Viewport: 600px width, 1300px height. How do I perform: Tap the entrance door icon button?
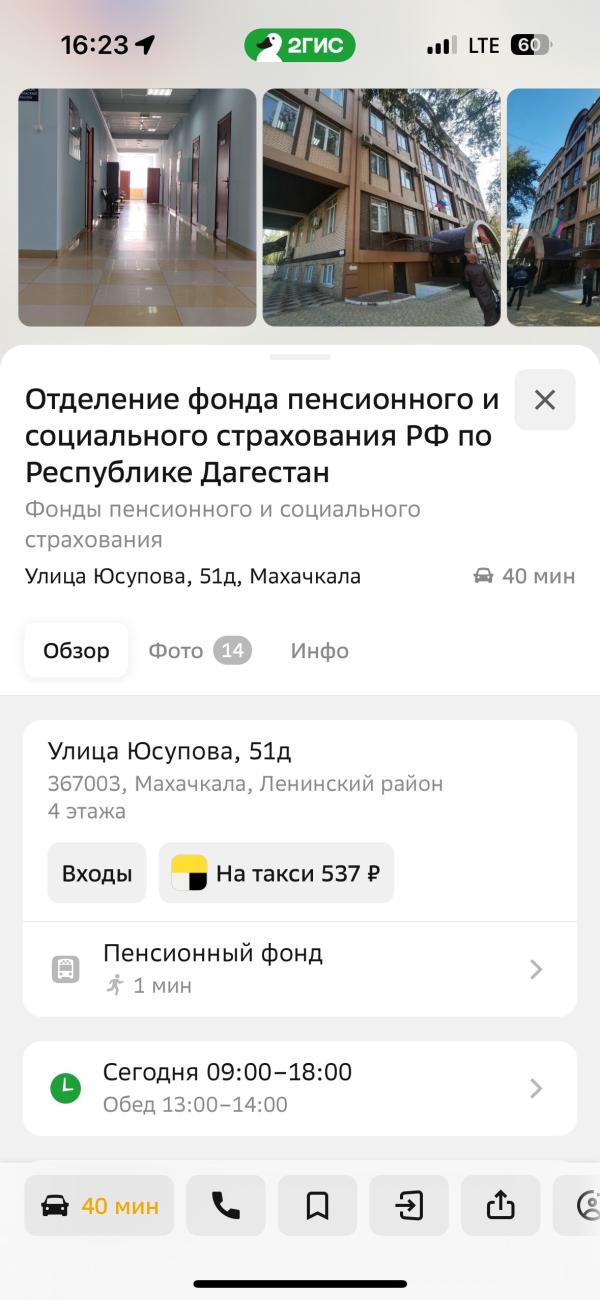(409, 1206)
